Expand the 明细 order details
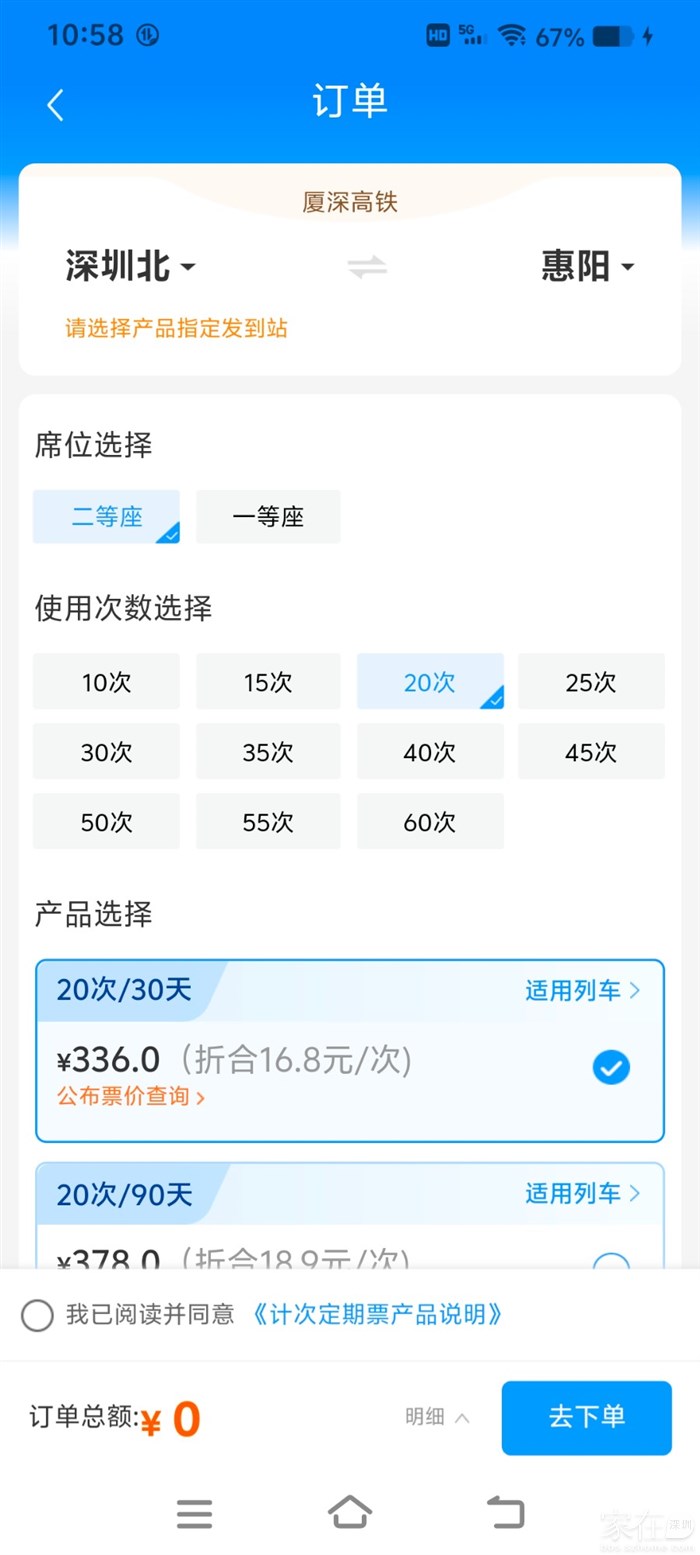The image size is (700, 1555). [437, 1417]
